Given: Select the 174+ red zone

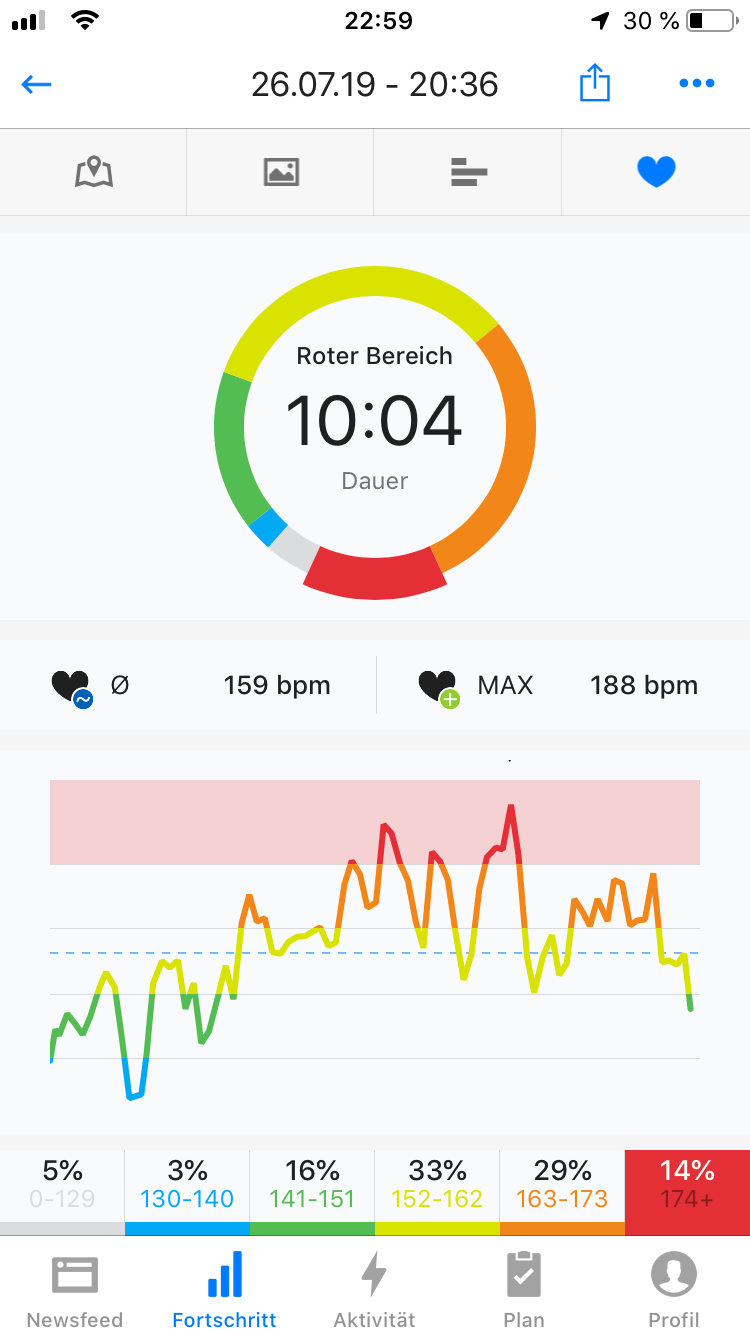Looking at the screenshot, I should coord(687,1192).
